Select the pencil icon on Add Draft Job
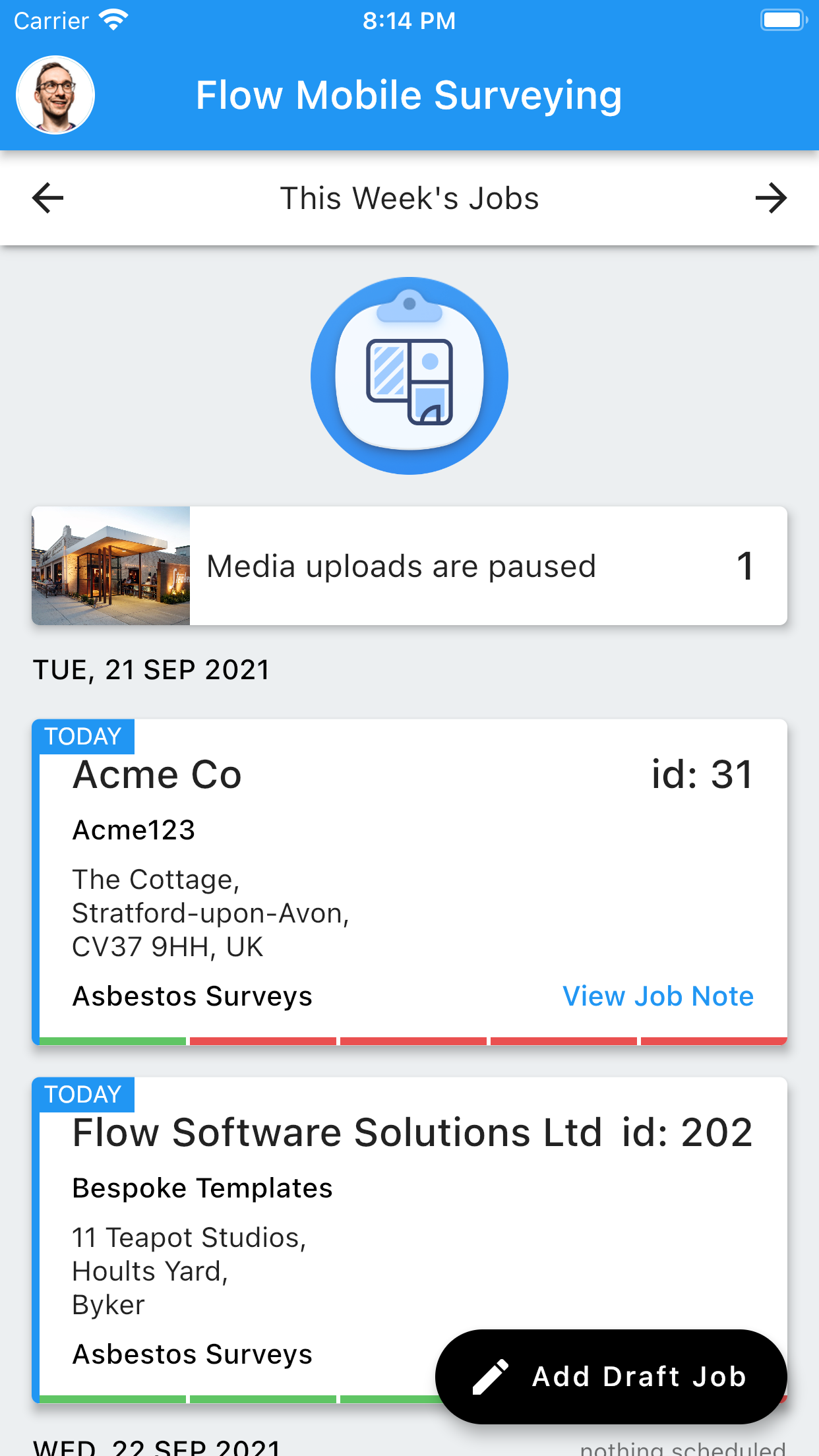Screen dimensions: 819x1456 [491, 1376]
